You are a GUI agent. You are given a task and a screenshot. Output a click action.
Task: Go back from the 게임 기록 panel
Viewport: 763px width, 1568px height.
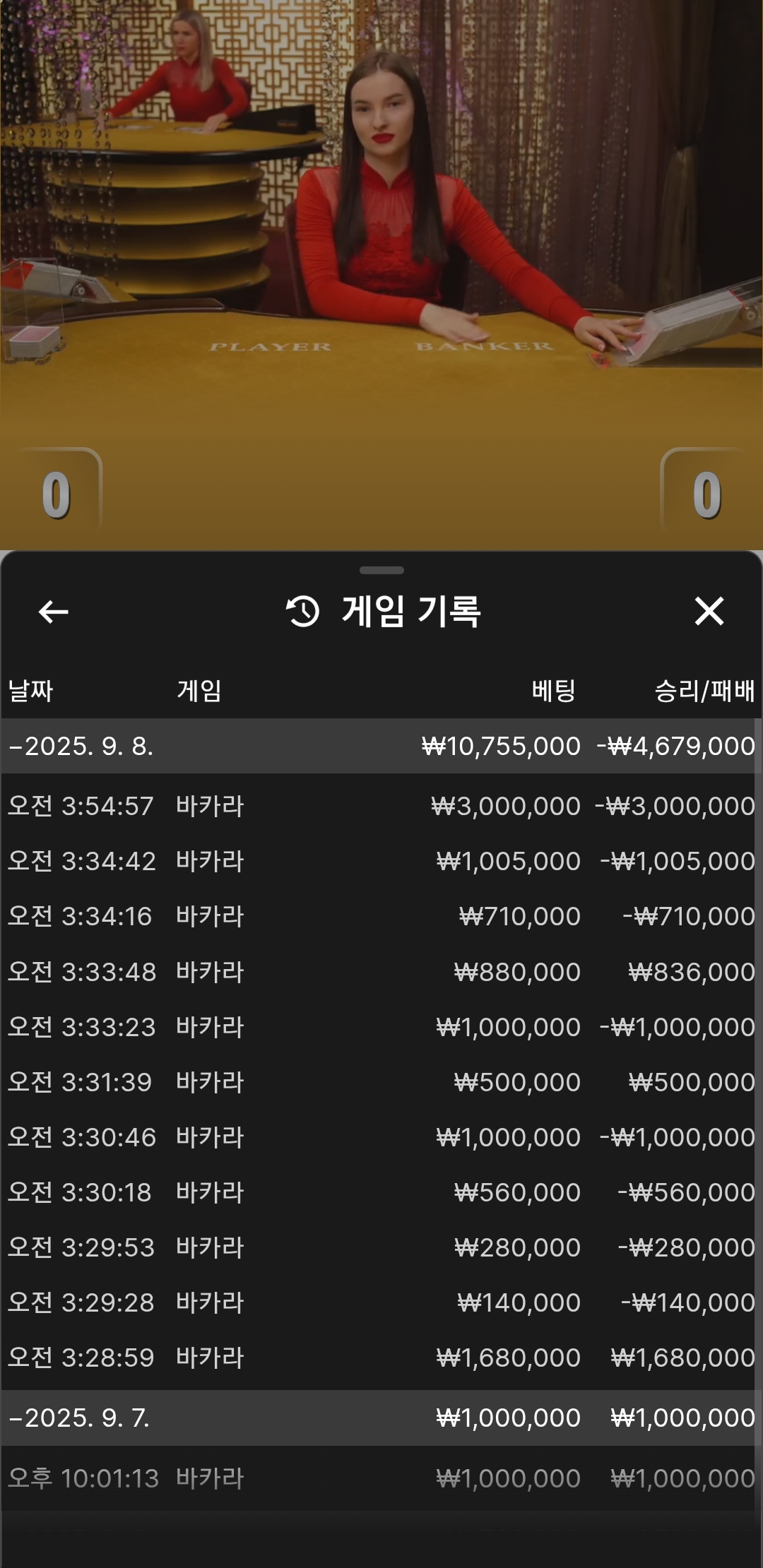tap(53, 612)
